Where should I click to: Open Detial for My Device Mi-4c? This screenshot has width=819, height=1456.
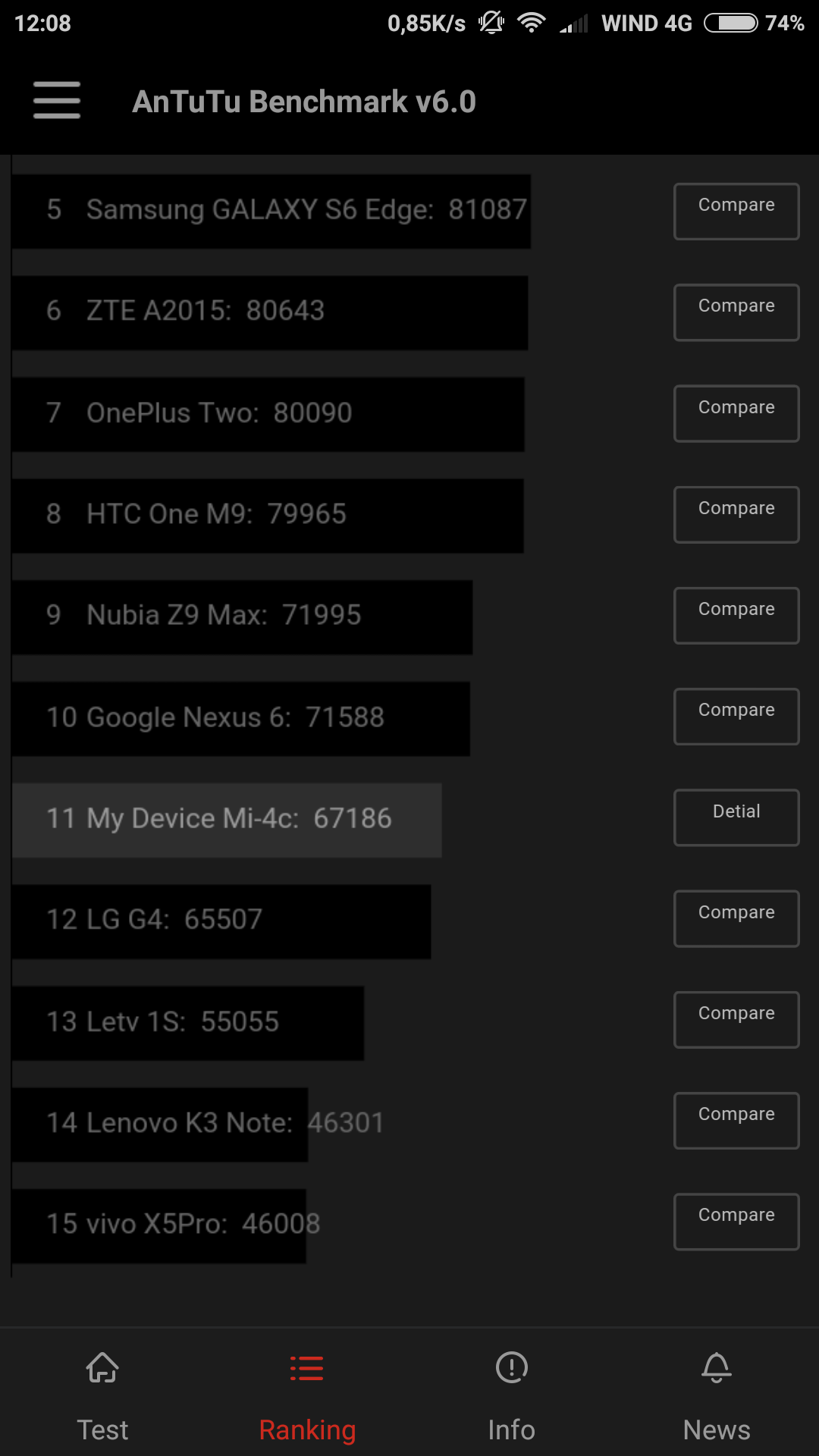pyautogui.click(x=736, y=817)
